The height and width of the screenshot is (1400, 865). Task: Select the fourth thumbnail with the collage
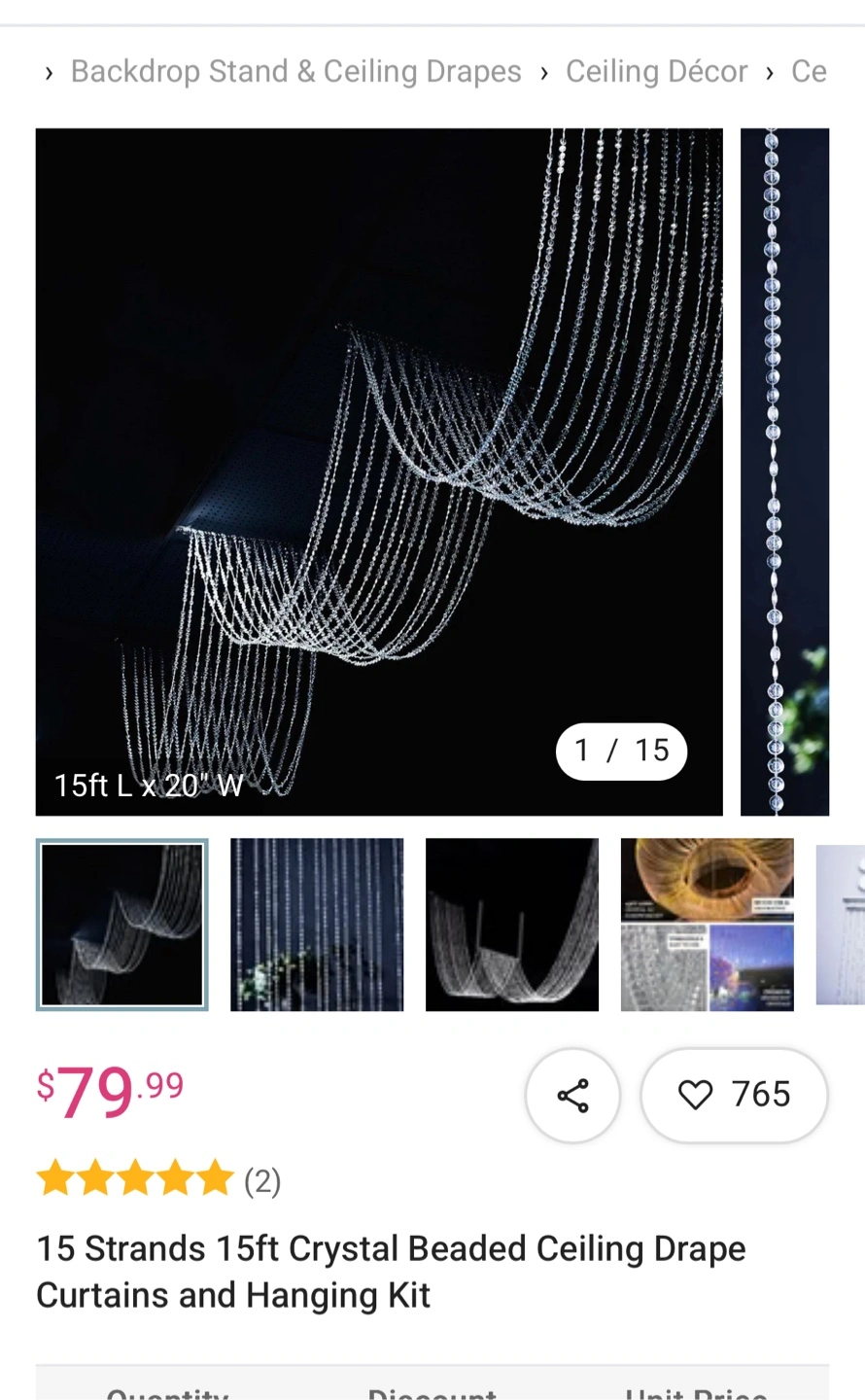(x=708, y=925)
